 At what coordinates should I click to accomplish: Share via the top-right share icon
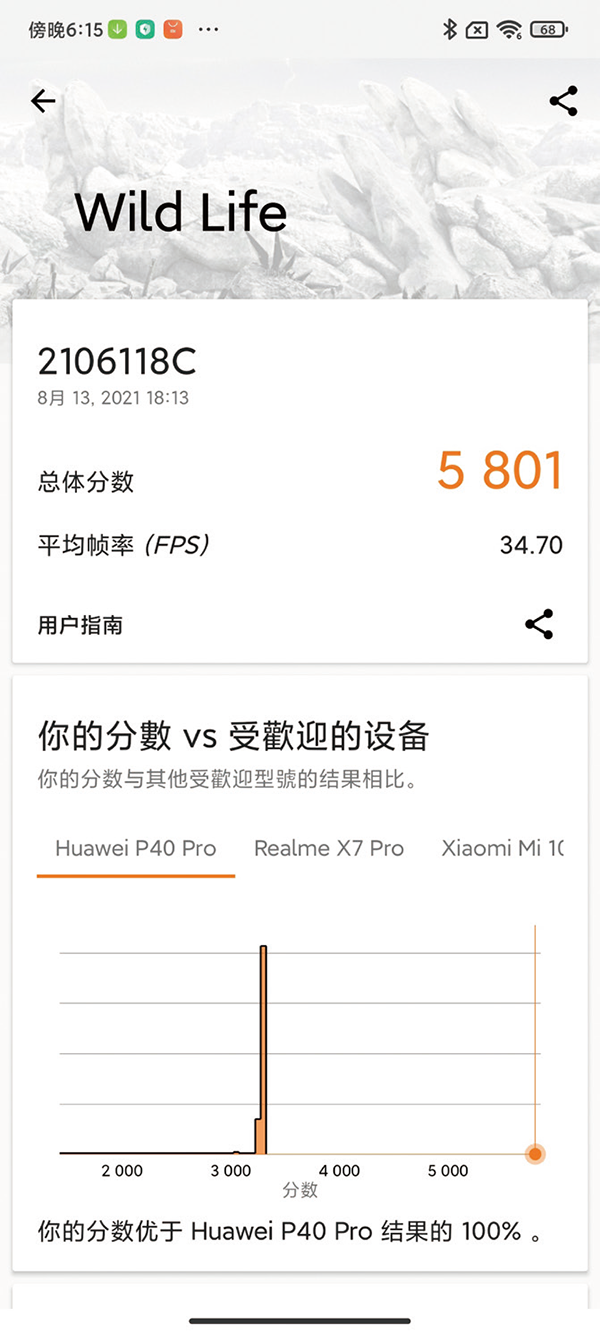[563, 101]
